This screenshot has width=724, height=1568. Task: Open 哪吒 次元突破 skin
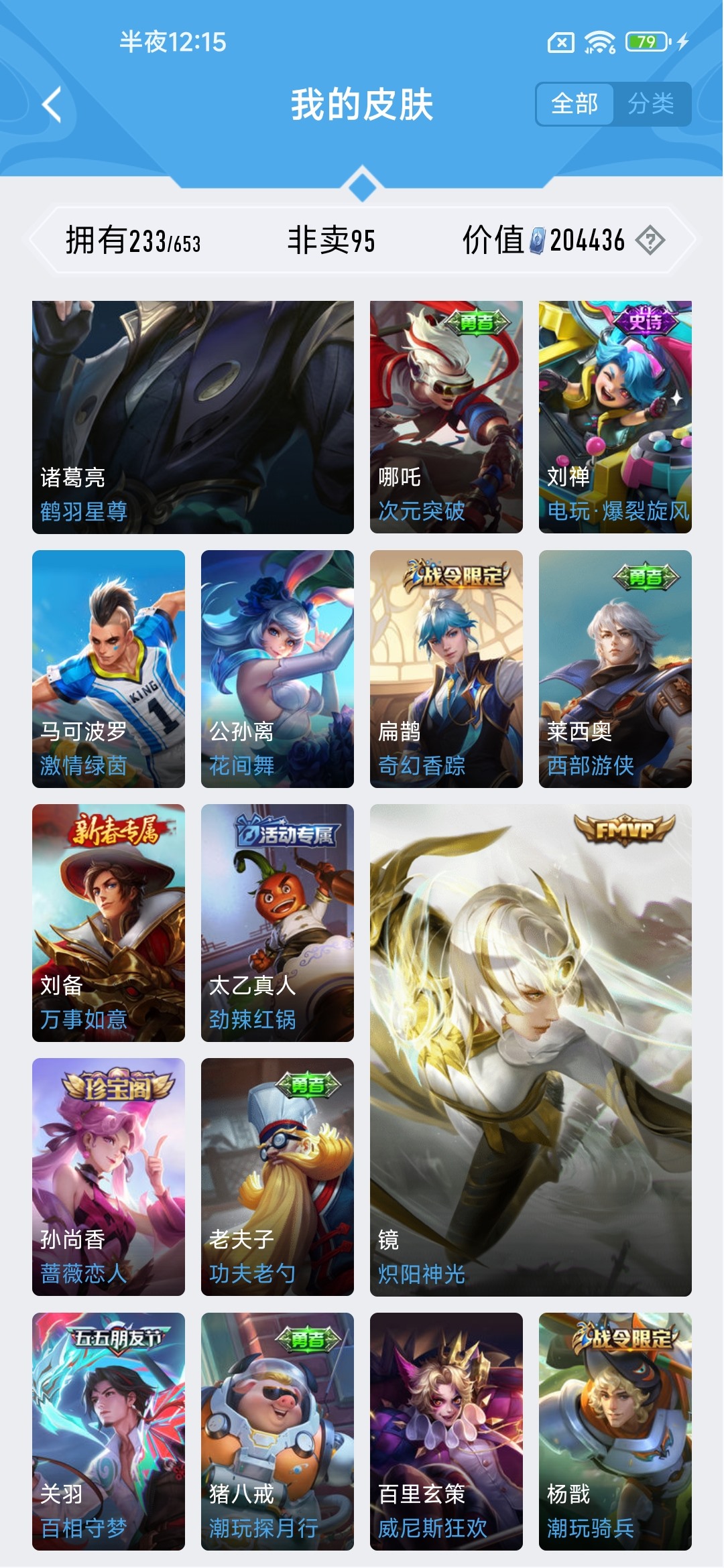[x=446, y=417]
